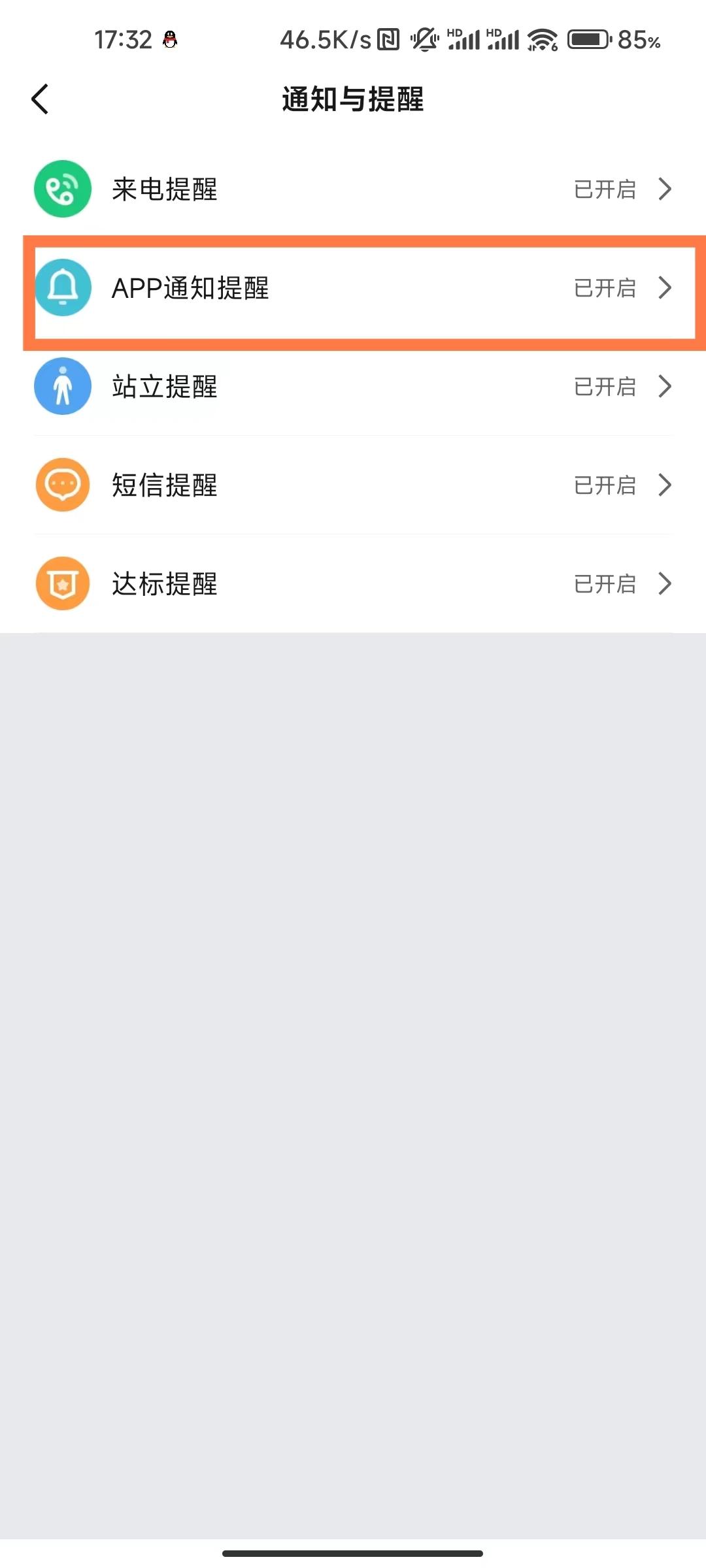This screenshot has width=706, height=1568.
Task: Open 站立提醒 settings
Action: point(353,387)
